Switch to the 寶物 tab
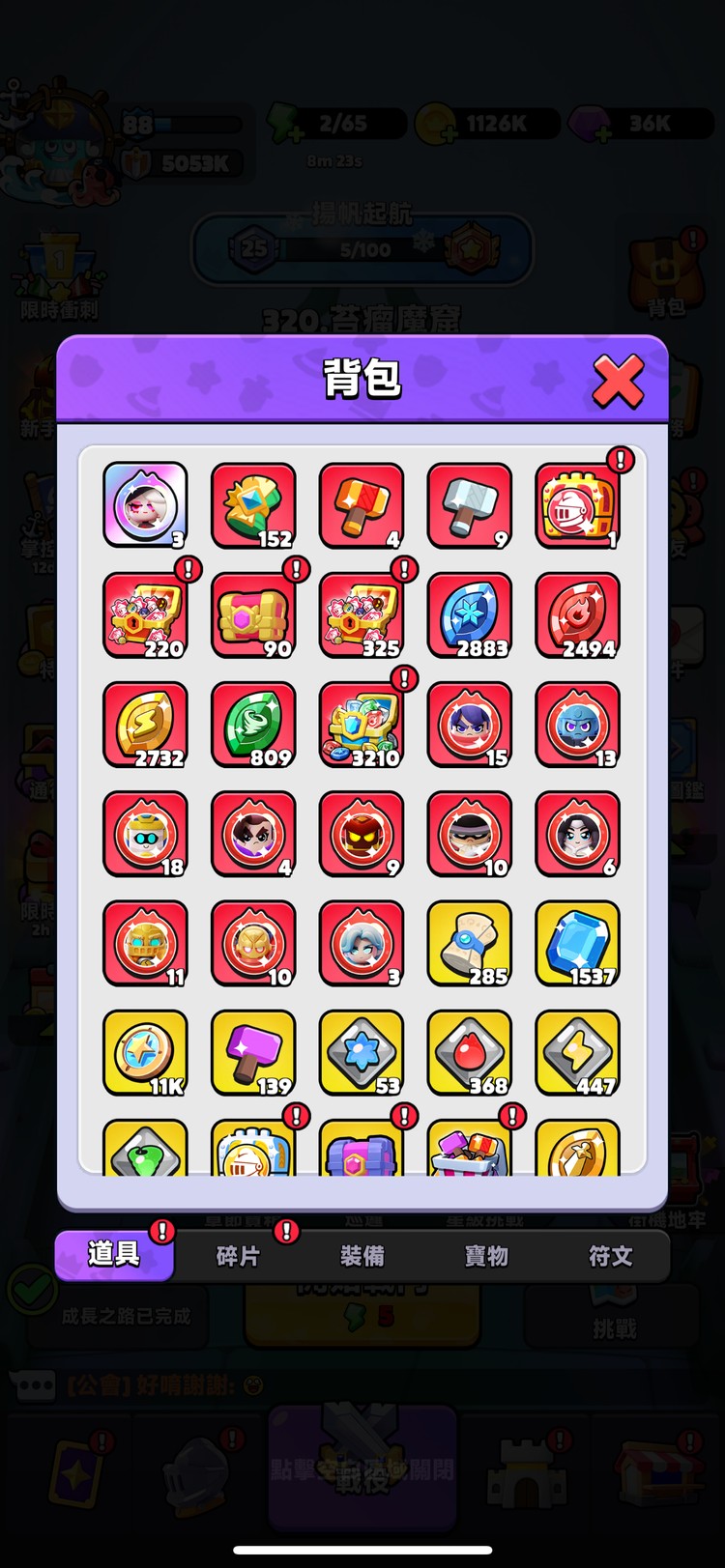Viewport: 725px width, 1568px height. (x=486, y=1255)
